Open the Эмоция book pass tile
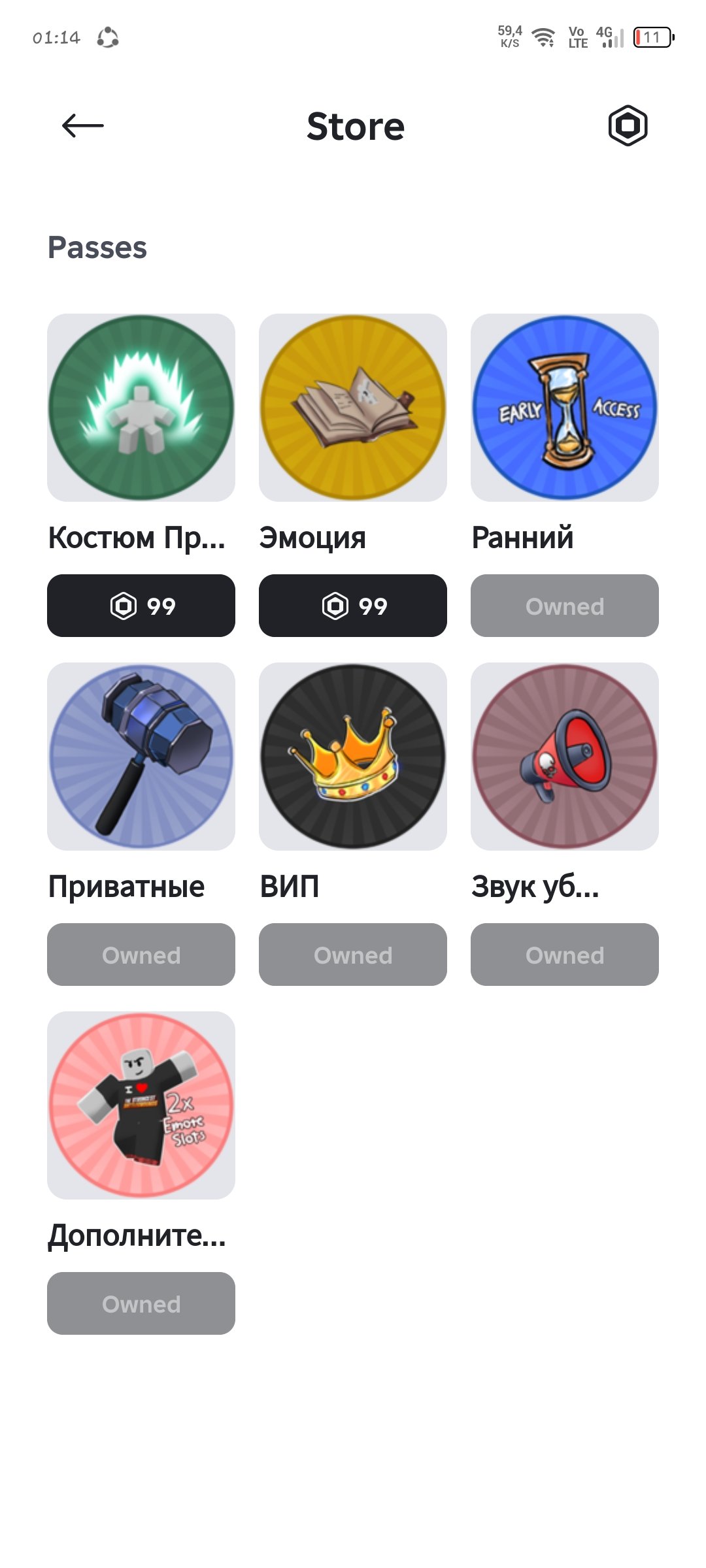 tap(353, 408)
